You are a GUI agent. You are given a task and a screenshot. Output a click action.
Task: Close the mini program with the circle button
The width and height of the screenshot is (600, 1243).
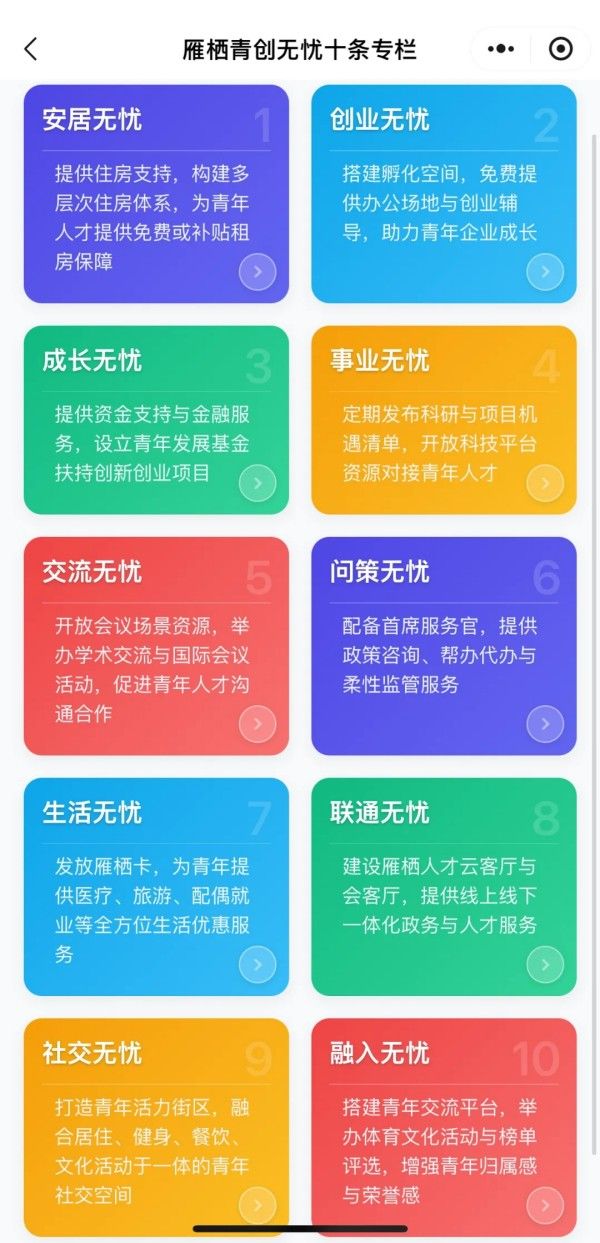pos(561,49)
